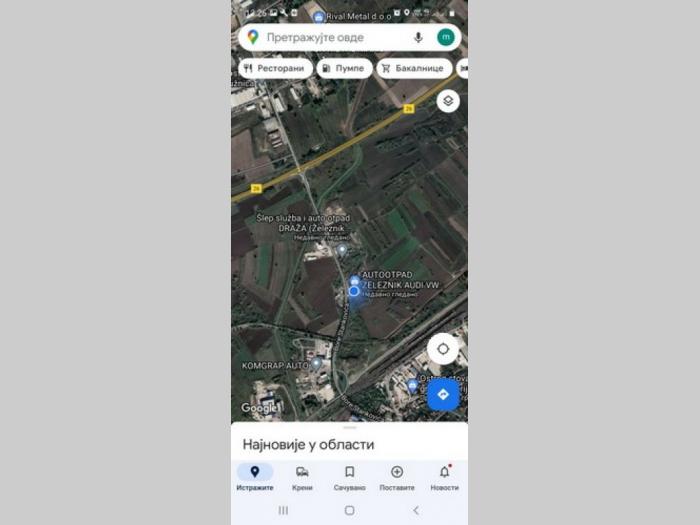Select the Бакалнице chip
700x525 pixels.
click(x=414, y=68)
